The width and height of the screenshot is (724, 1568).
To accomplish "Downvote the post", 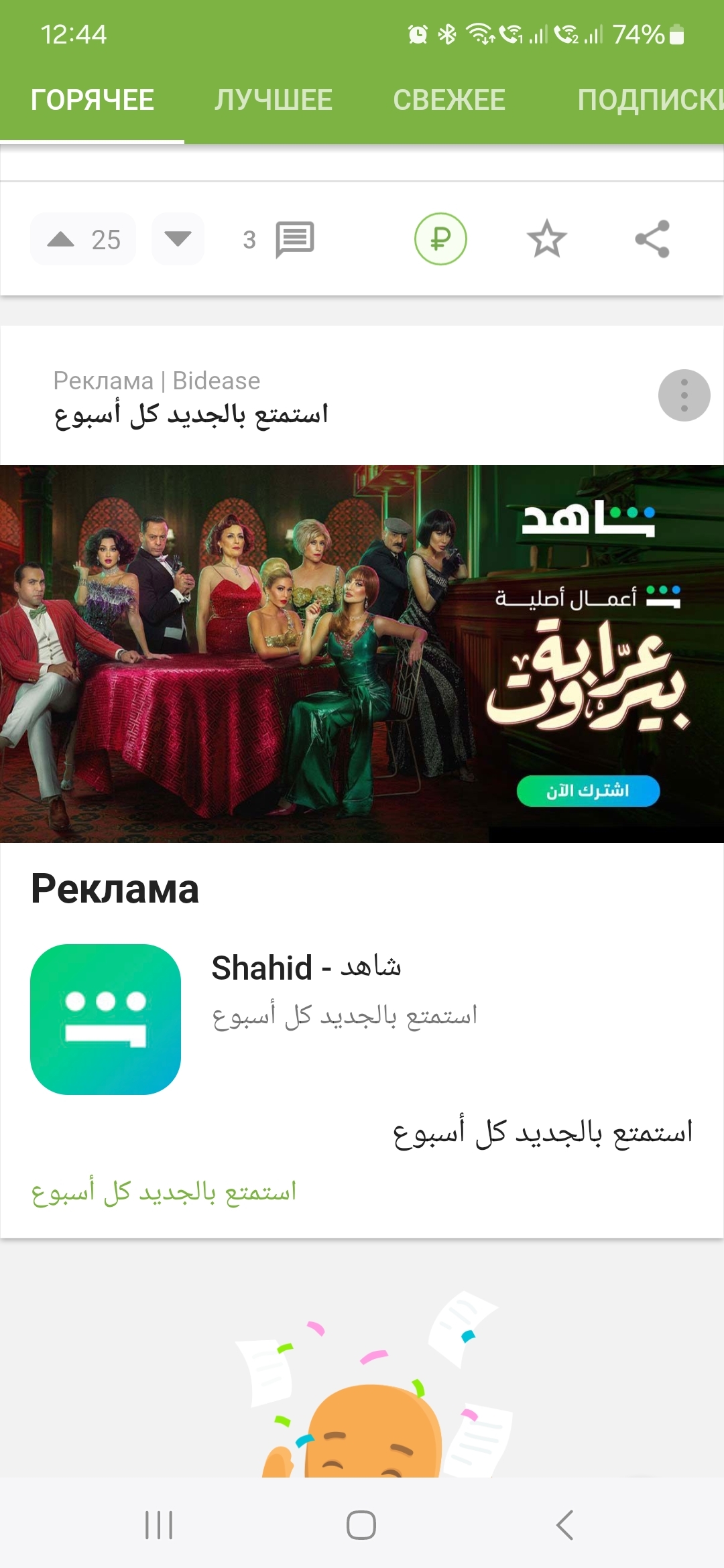I will coord(178,239).
